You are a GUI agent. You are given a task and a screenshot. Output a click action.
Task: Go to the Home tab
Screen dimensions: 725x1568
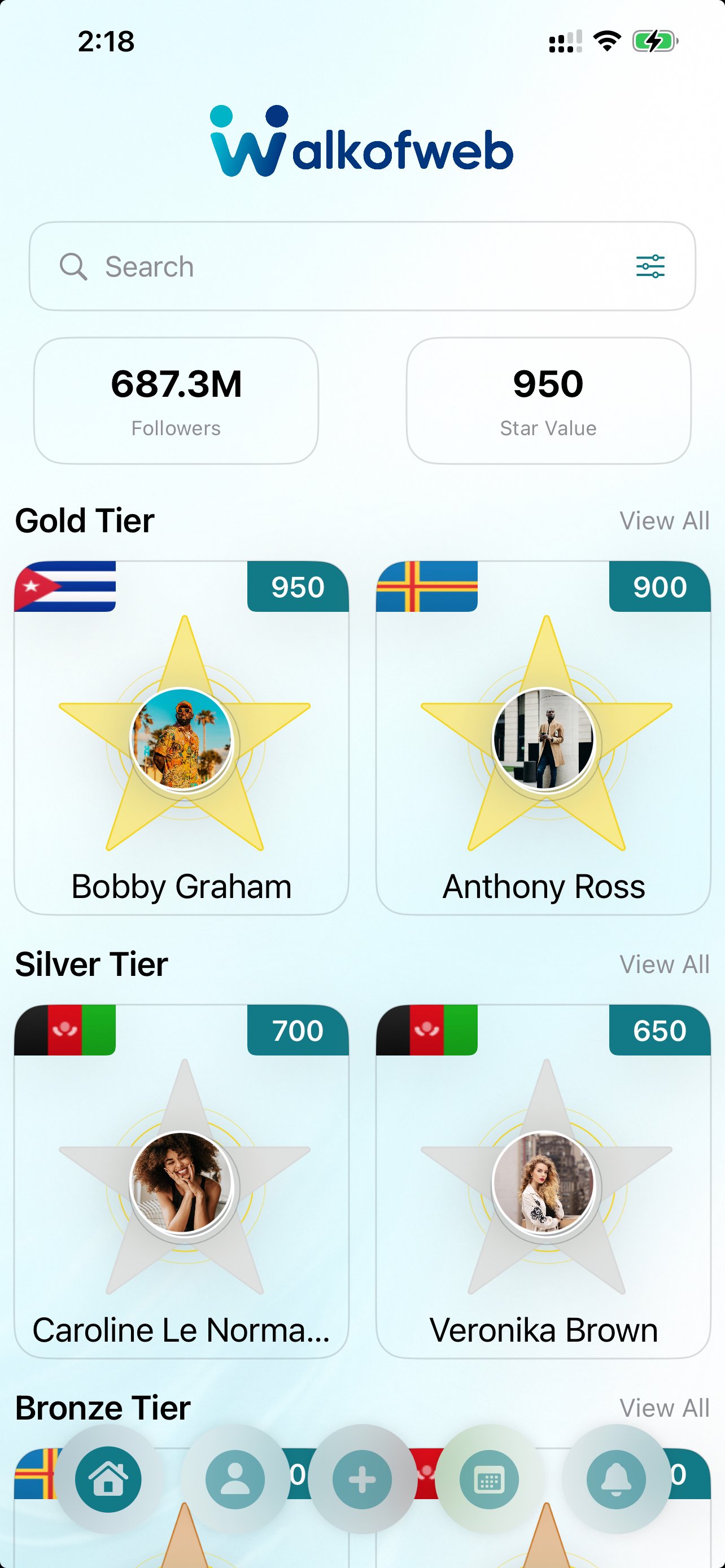point(108,1479)
